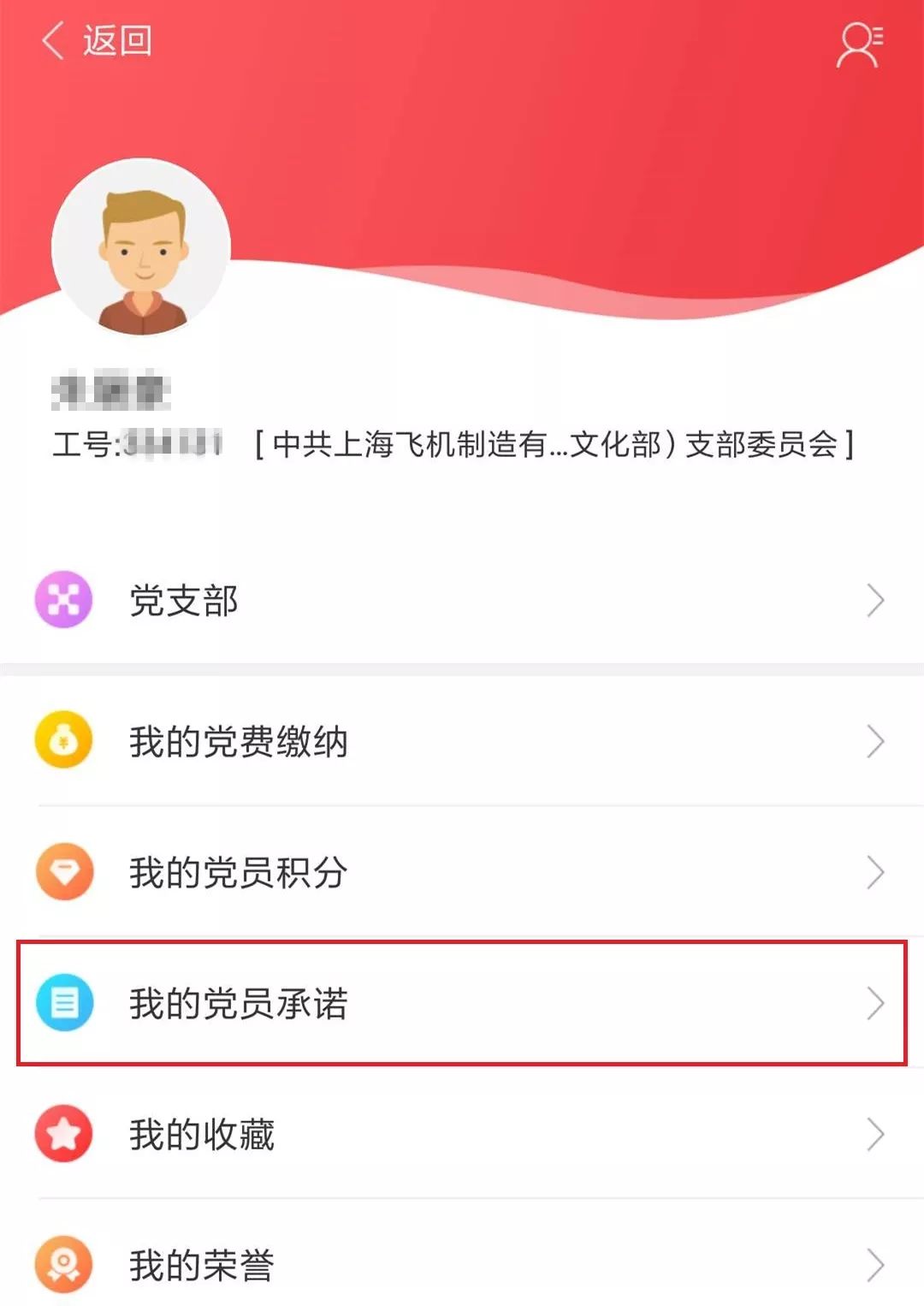Open the 党支部 row
Image resolution: width=924 pixels, height=1306 pixels.
462,600
